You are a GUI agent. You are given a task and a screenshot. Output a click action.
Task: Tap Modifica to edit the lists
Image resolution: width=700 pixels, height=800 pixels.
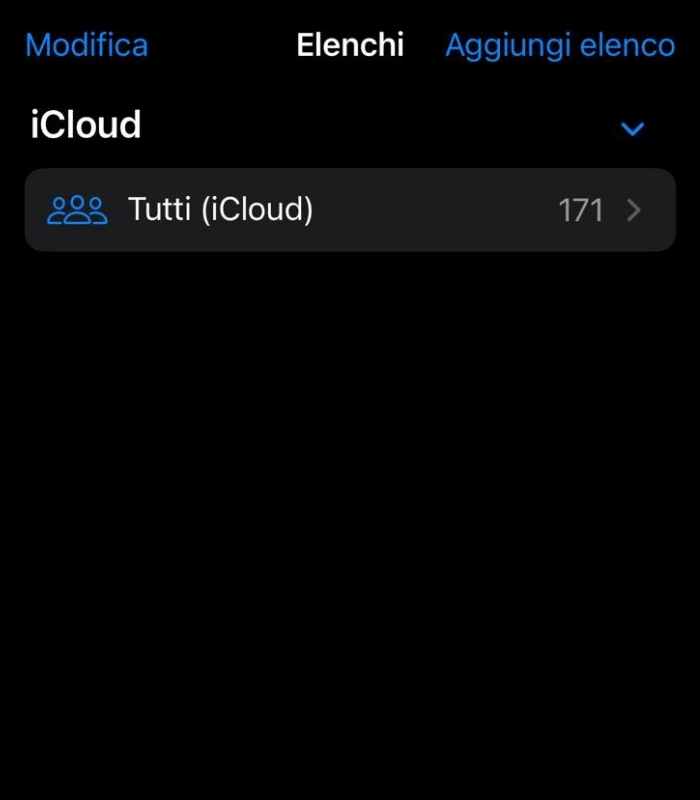click(87, 45)
